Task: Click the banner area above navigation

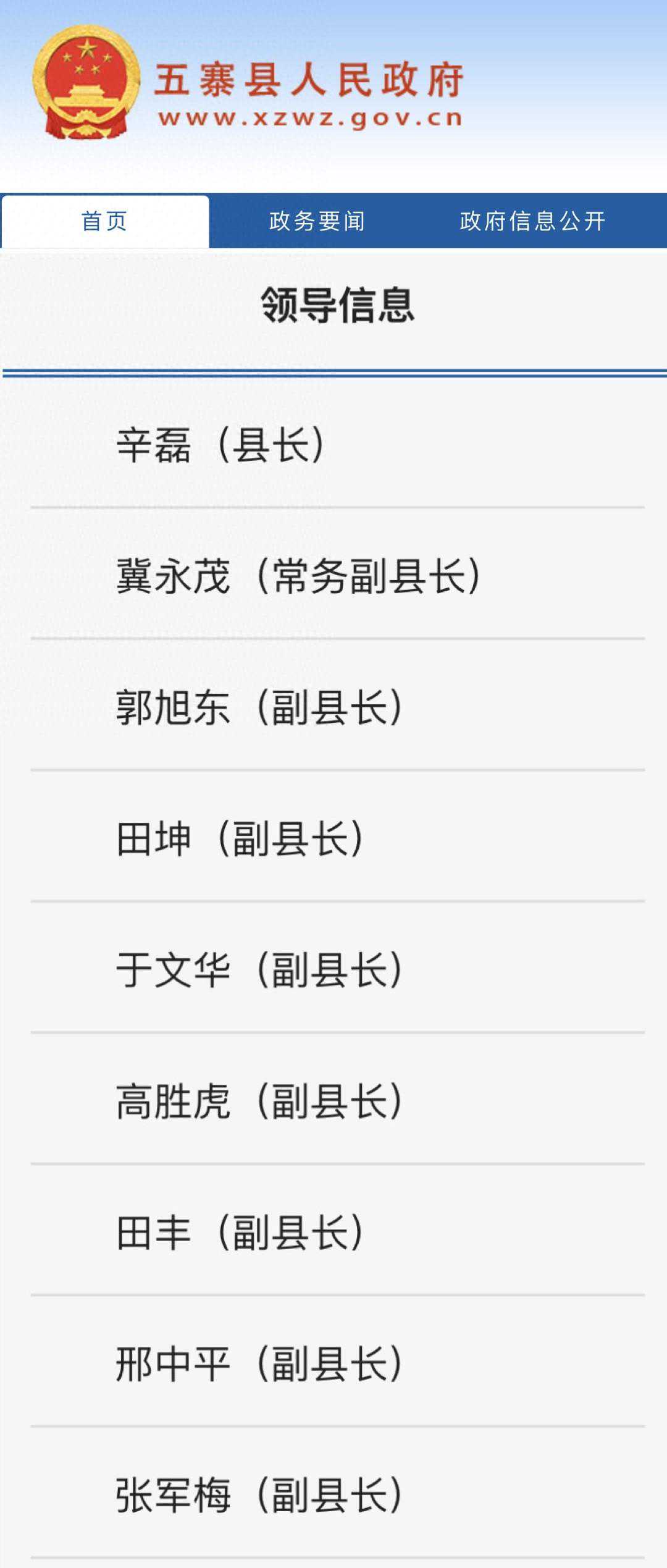Action: (556, 93)
